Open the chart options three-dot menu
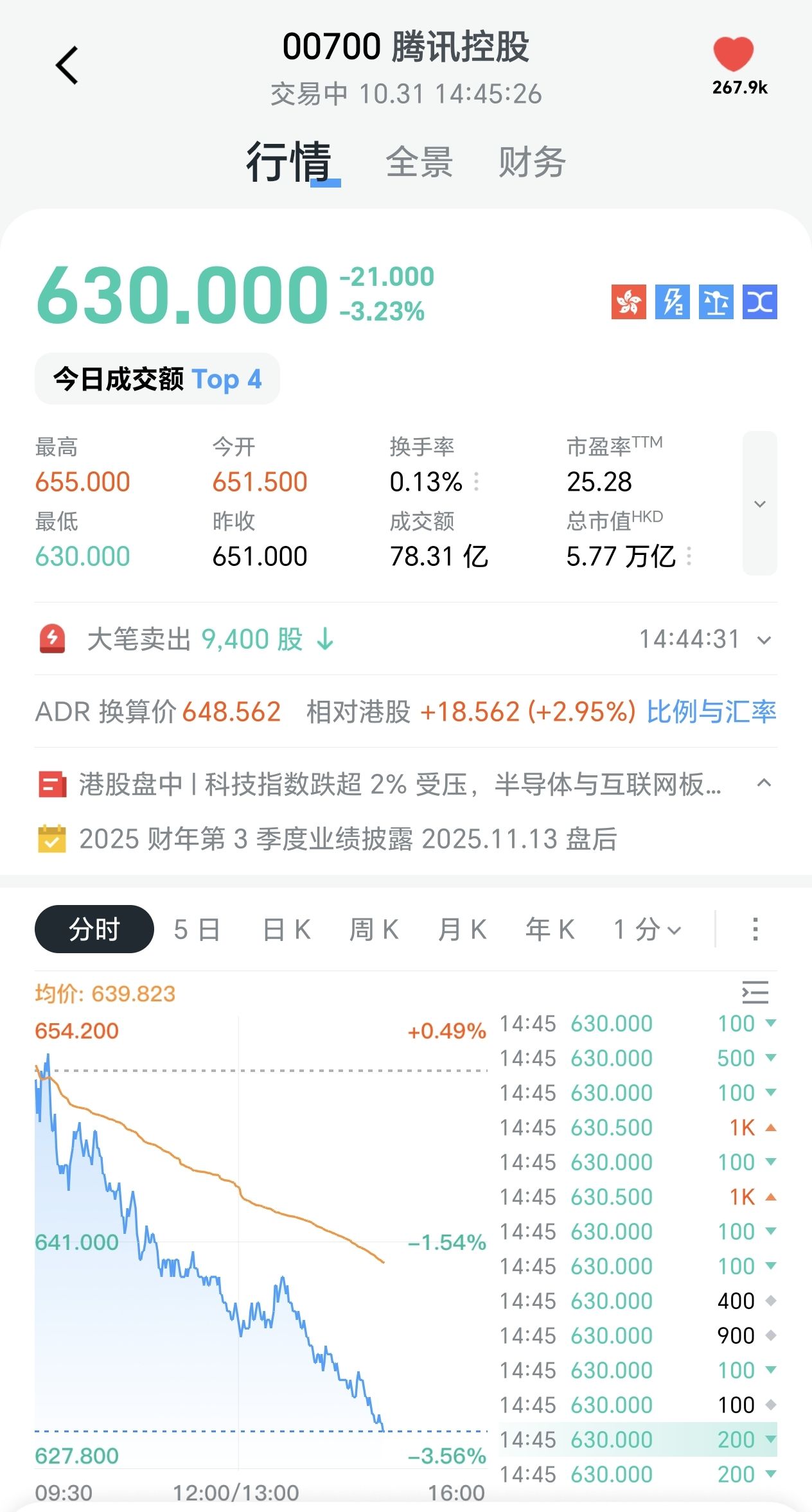The width and height of the screenshot is (812, 1512). (755, 929)
